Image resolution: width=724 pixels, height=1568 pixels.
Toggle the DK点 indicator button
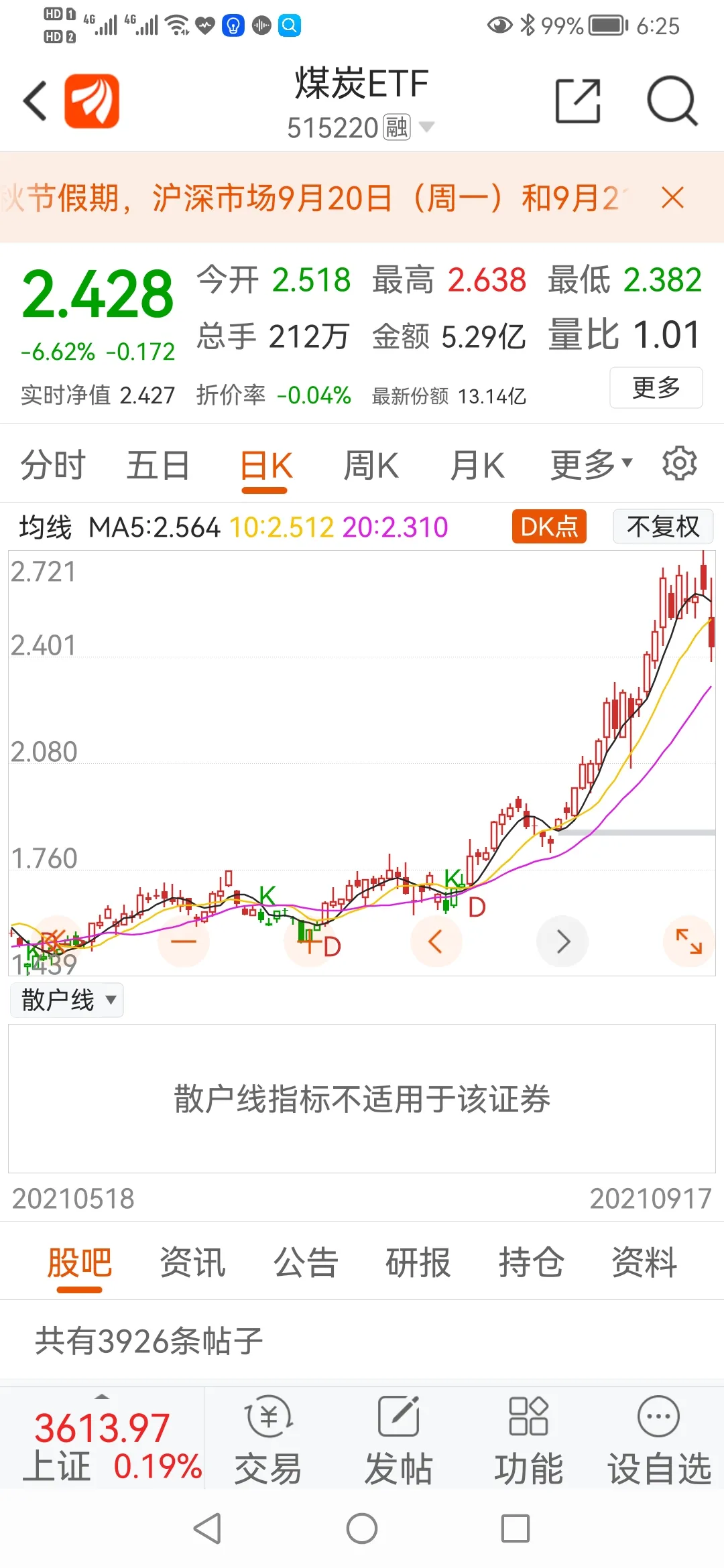tap(549, 527)
